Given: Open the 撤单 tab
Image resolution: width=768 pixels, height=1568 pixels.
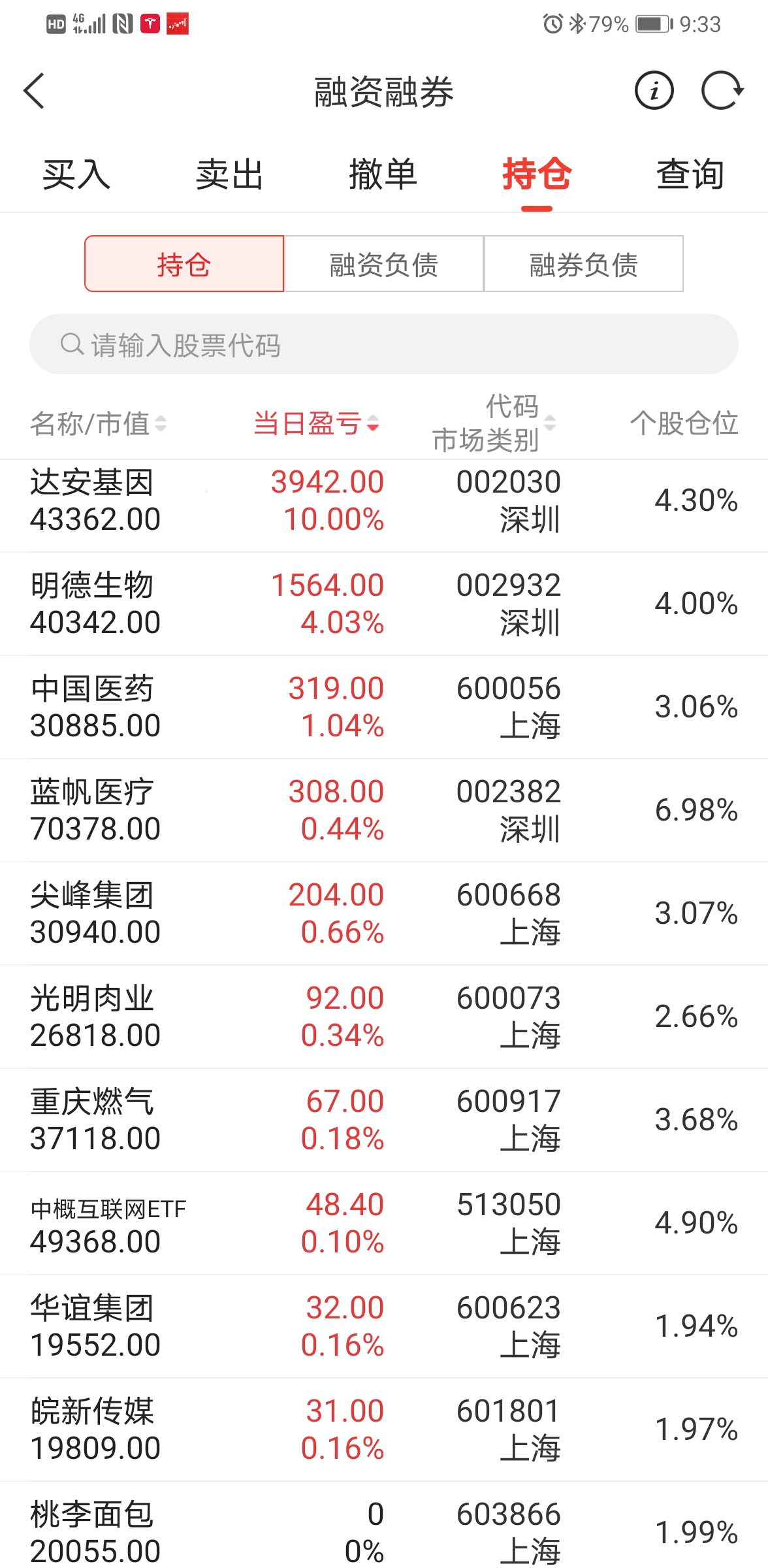Looking at the screenshot, I should [383, 175].
